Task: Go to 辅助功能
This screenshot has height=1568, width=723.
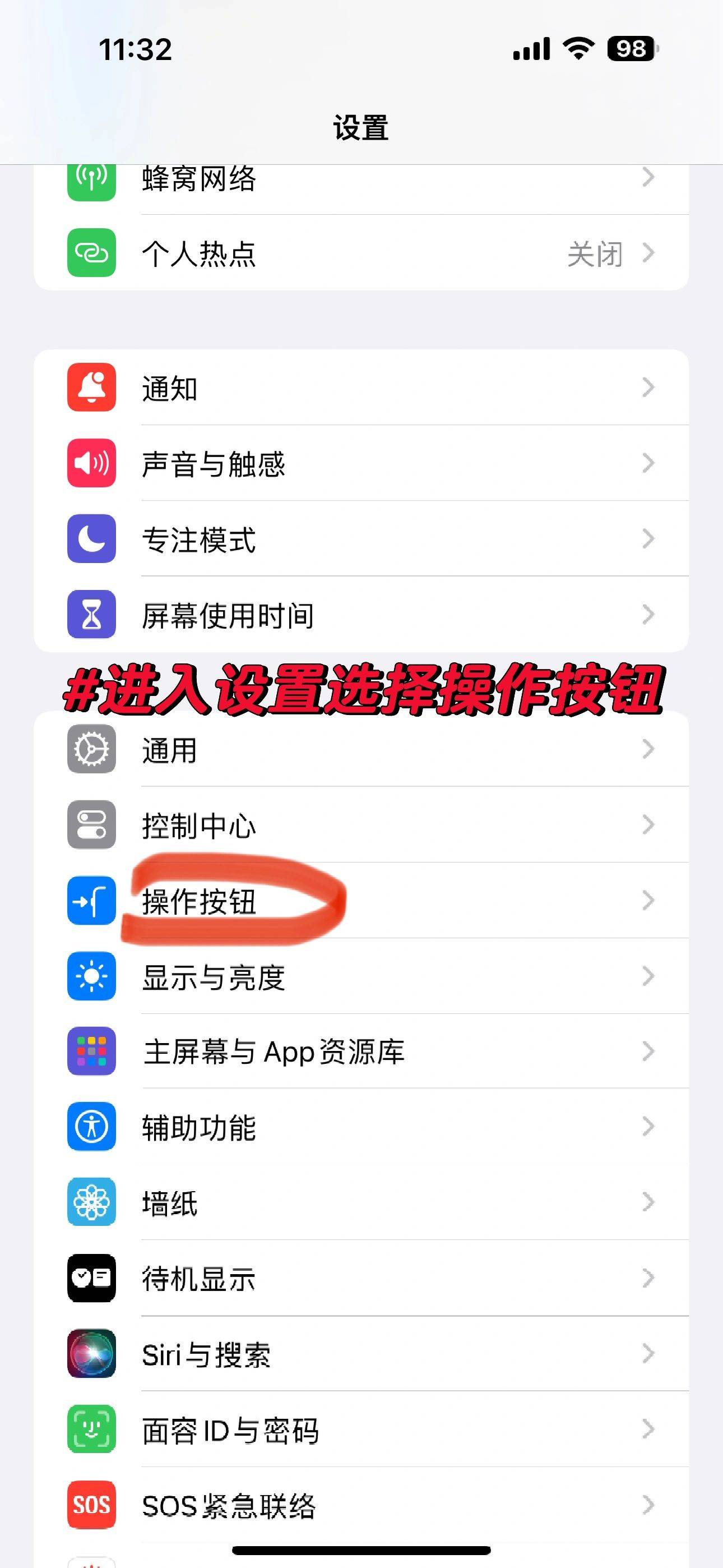Action: [x=361, y=1127]
